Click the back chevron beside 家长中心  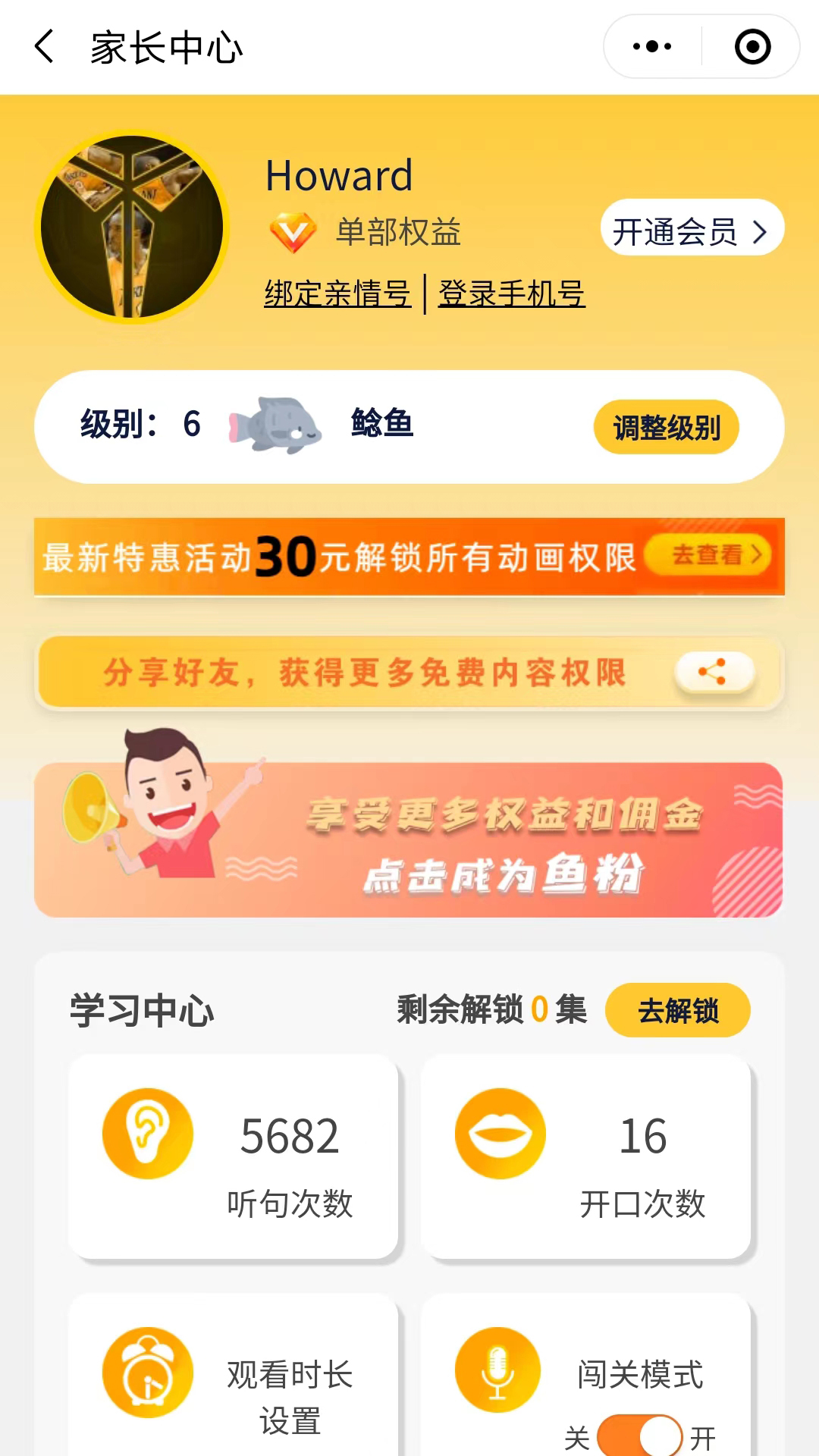click(x=43, y=46)
